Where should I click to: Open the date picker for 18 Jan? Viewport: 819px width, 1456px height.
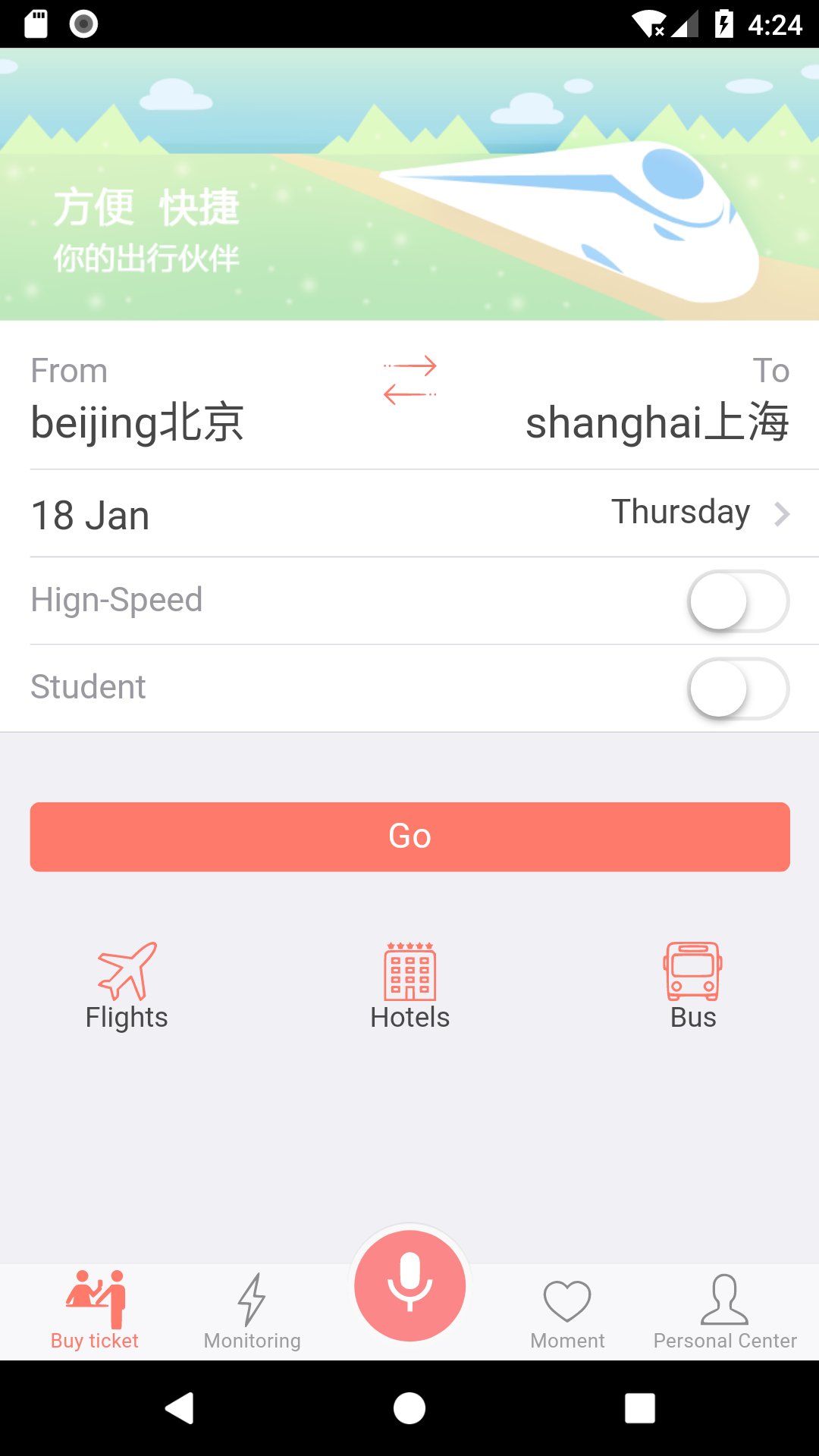coord(409,514)
